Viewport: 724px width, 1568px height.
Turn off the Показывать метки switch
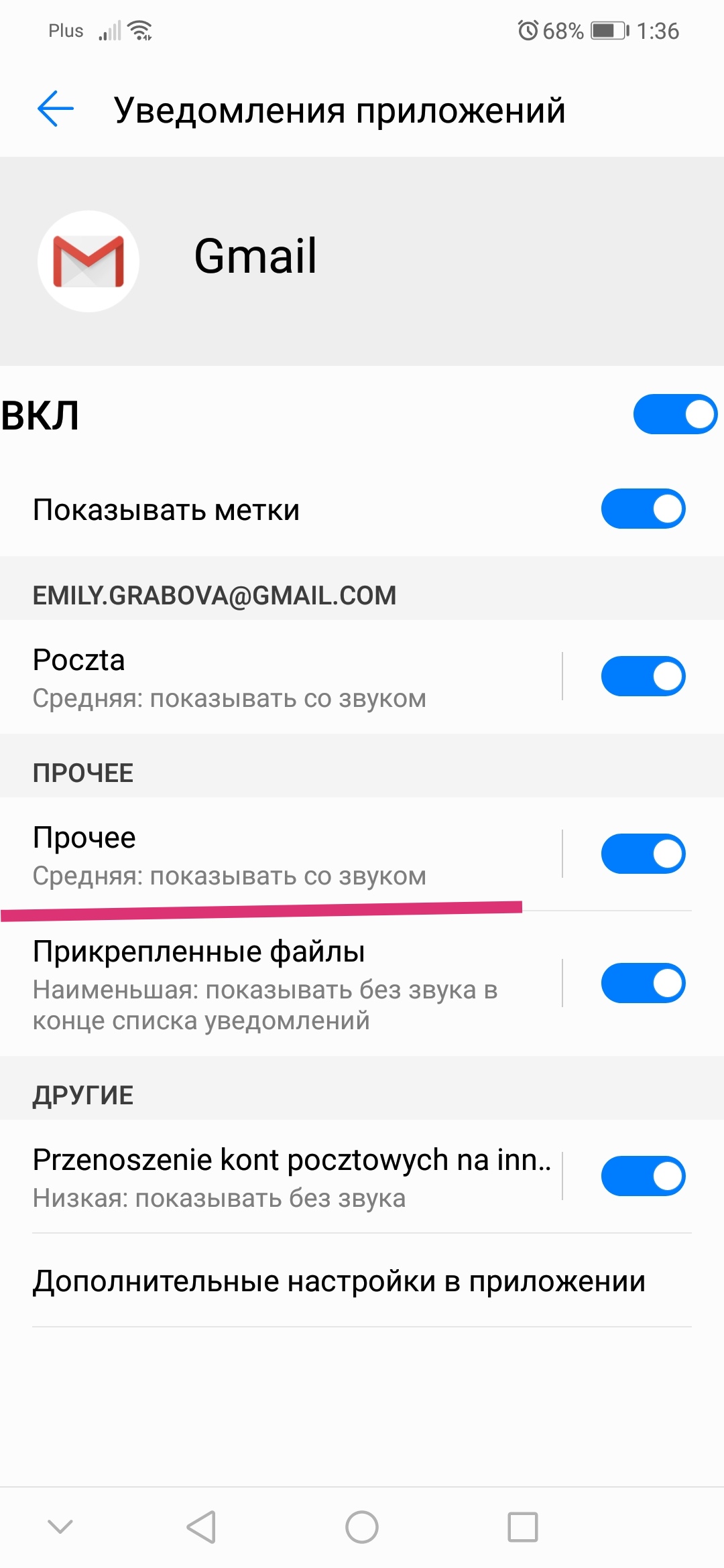pyautogui.click(x=644, y=509)
